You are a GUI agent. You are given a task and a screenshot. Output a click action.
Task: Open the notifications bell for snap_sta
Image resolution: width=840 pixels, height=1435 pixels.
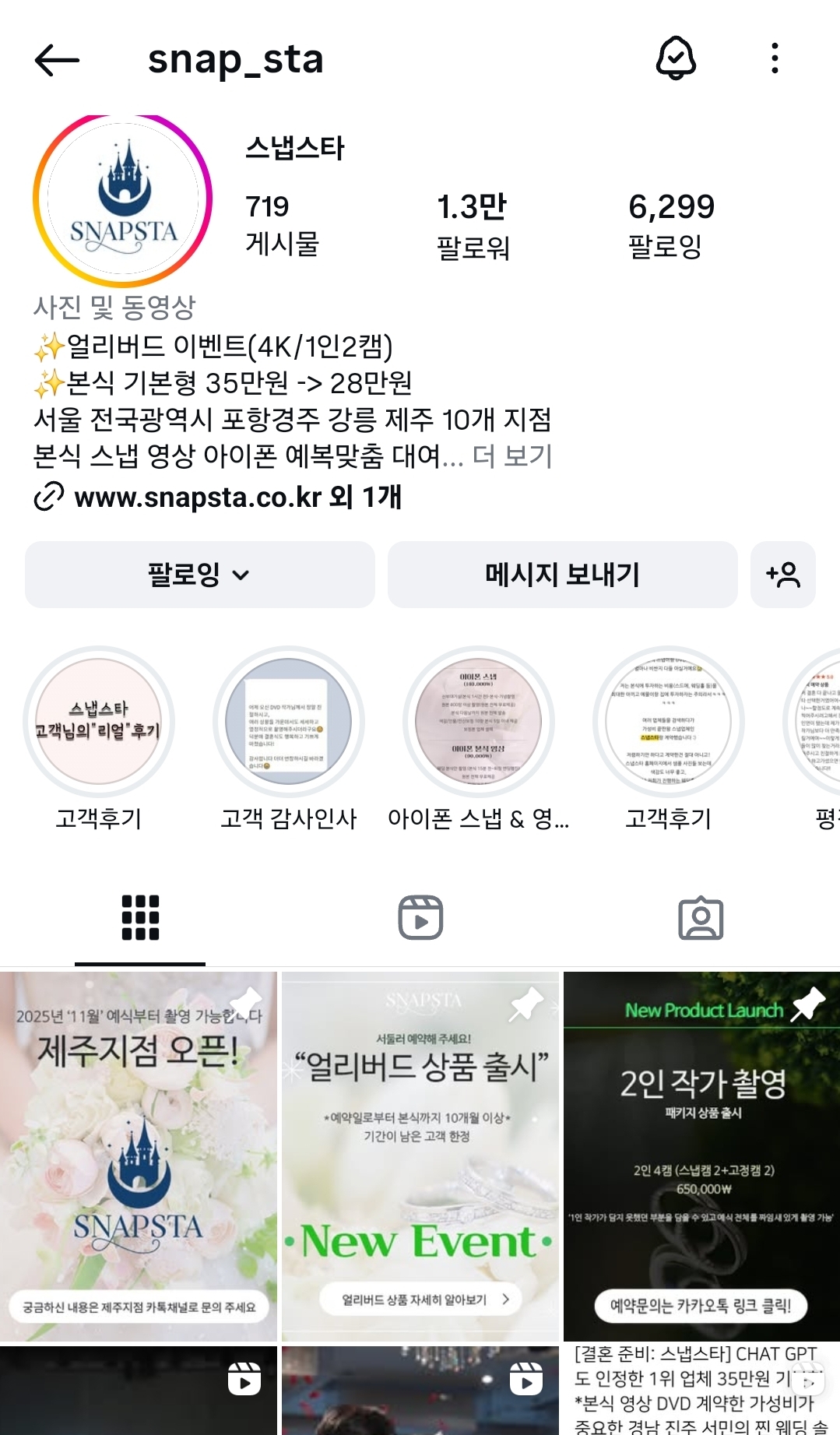(x=676, y=58)
